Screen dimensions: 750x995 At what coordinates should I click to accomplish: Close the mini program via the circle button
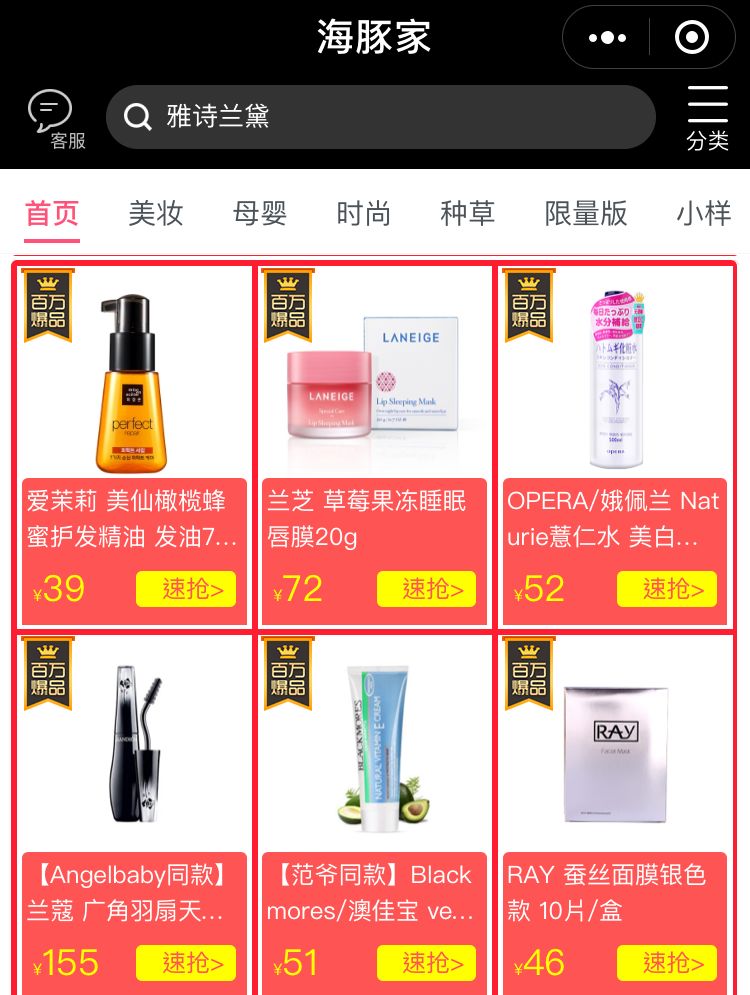click(x=692, y=38)
